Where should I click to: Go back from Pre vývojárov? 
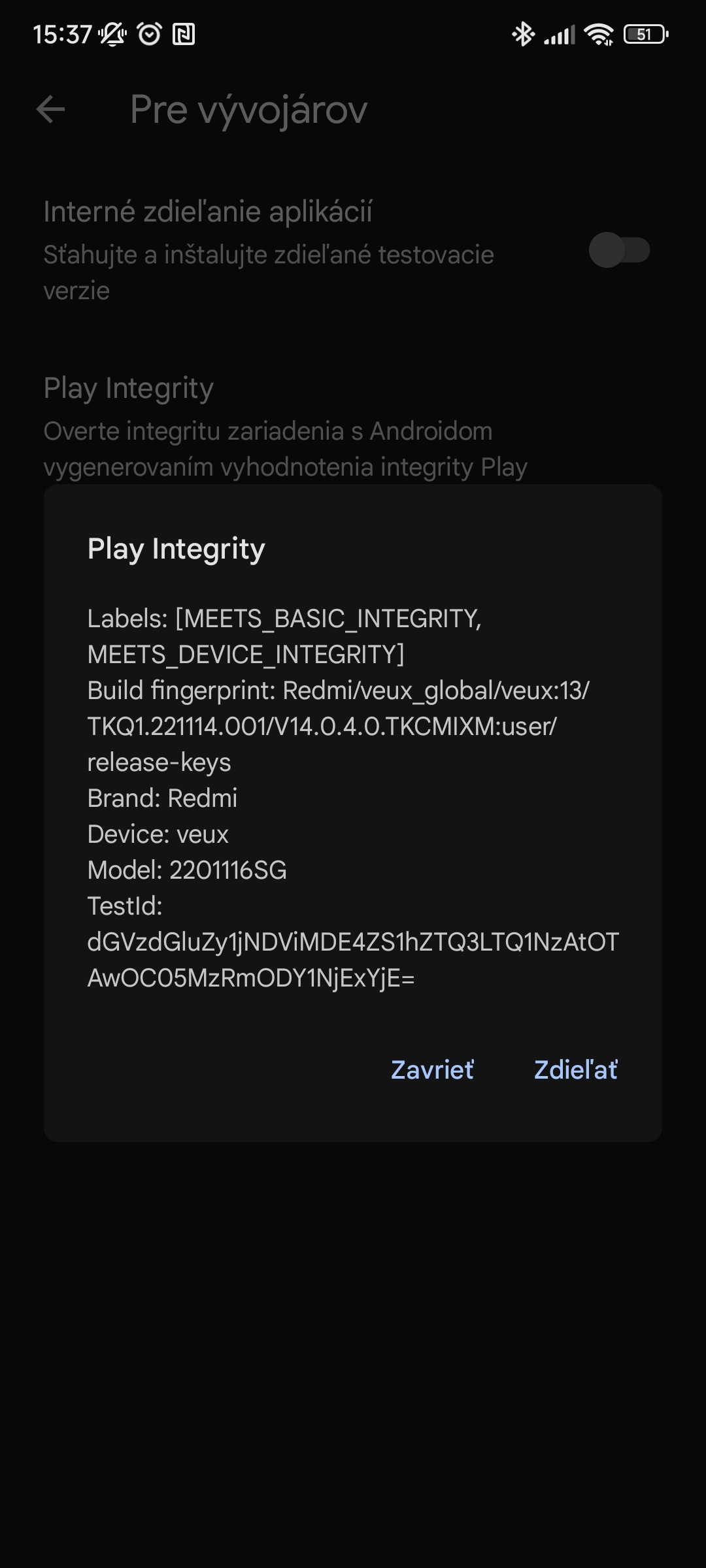coord(51,109)
